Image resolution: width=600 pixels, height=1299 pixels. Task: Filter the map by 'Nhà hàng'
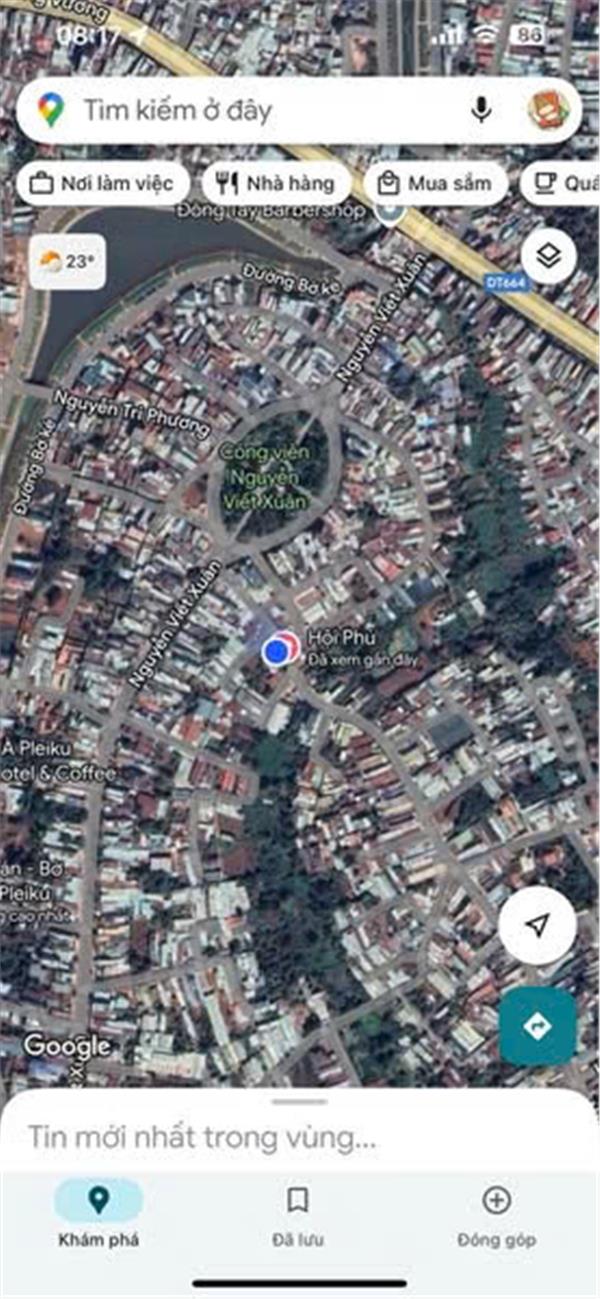(276, 184)
